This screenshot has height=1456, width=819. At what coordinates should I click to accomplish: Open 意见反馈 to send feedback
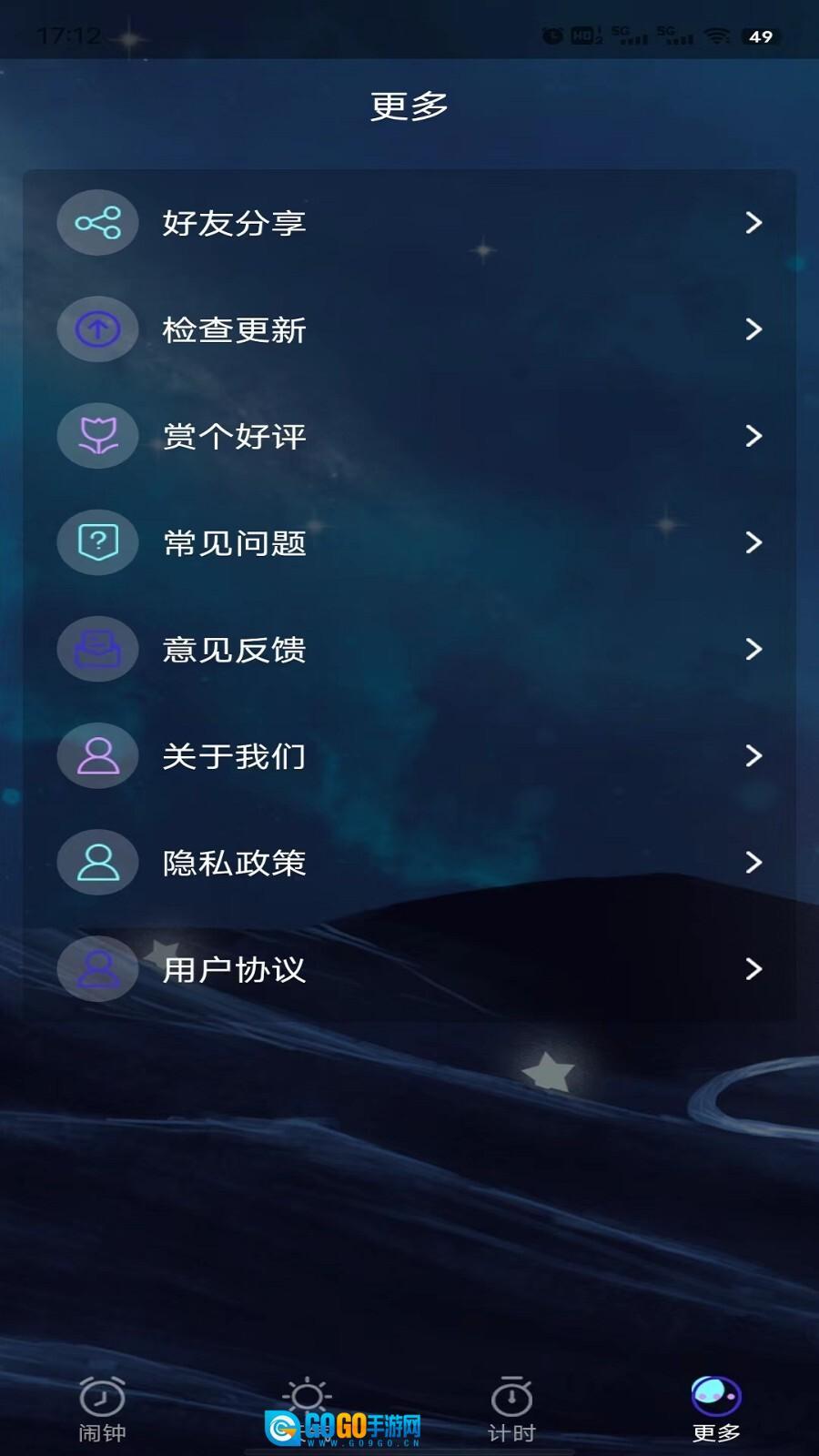click(x=409, y=649)
